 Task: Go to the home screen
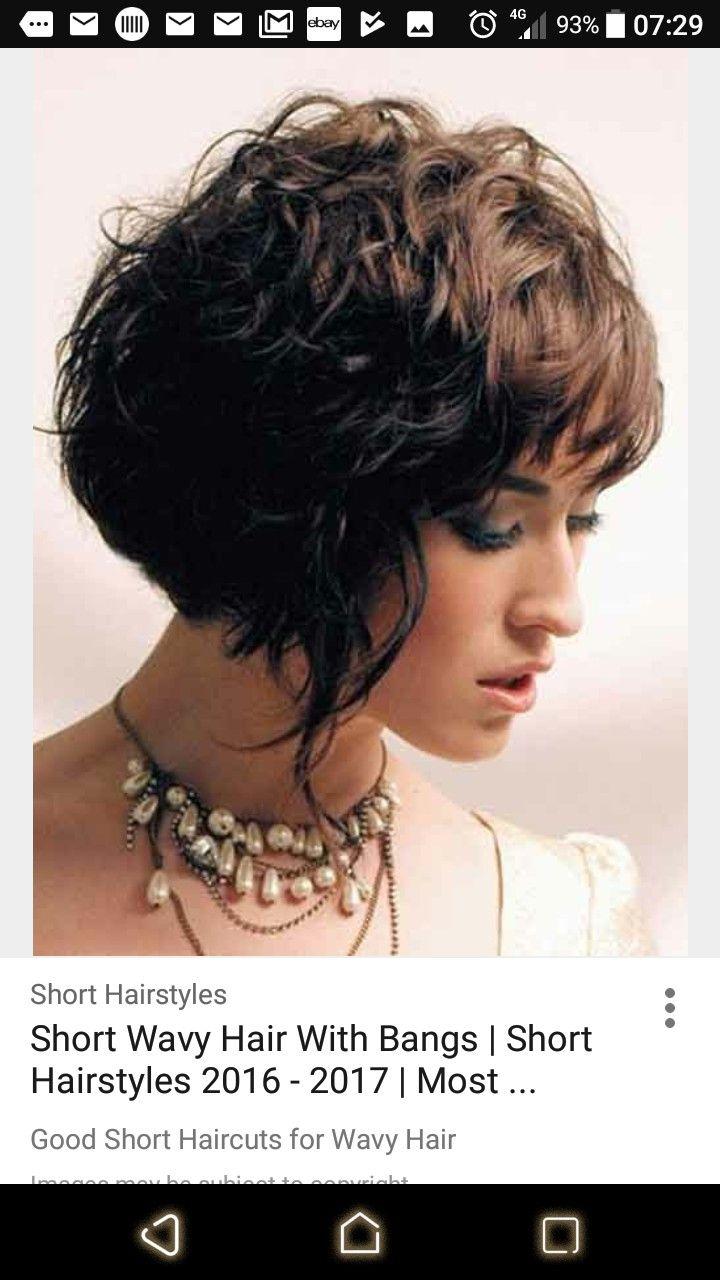click(360, 1233)
